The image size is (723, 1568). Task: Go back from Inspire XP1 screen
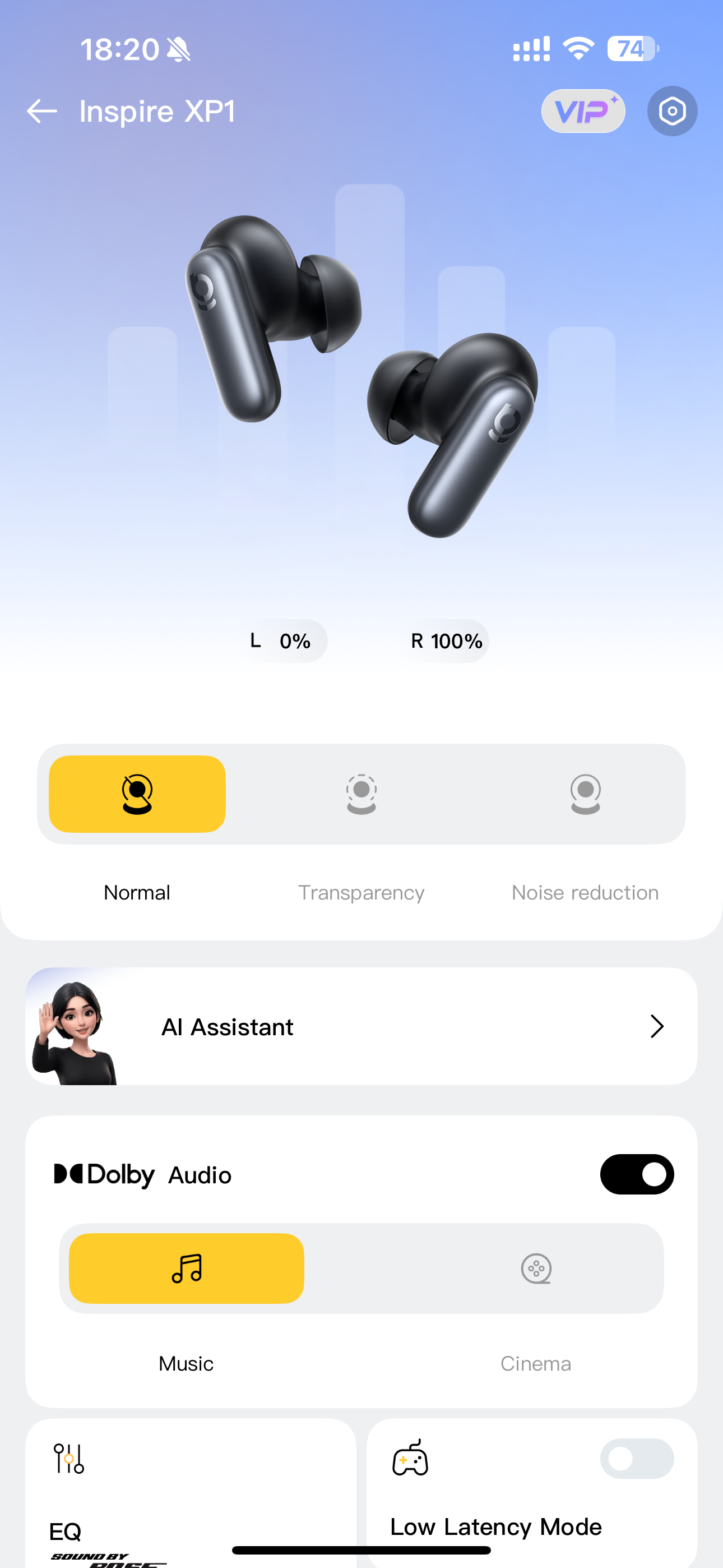pos(41,112)
